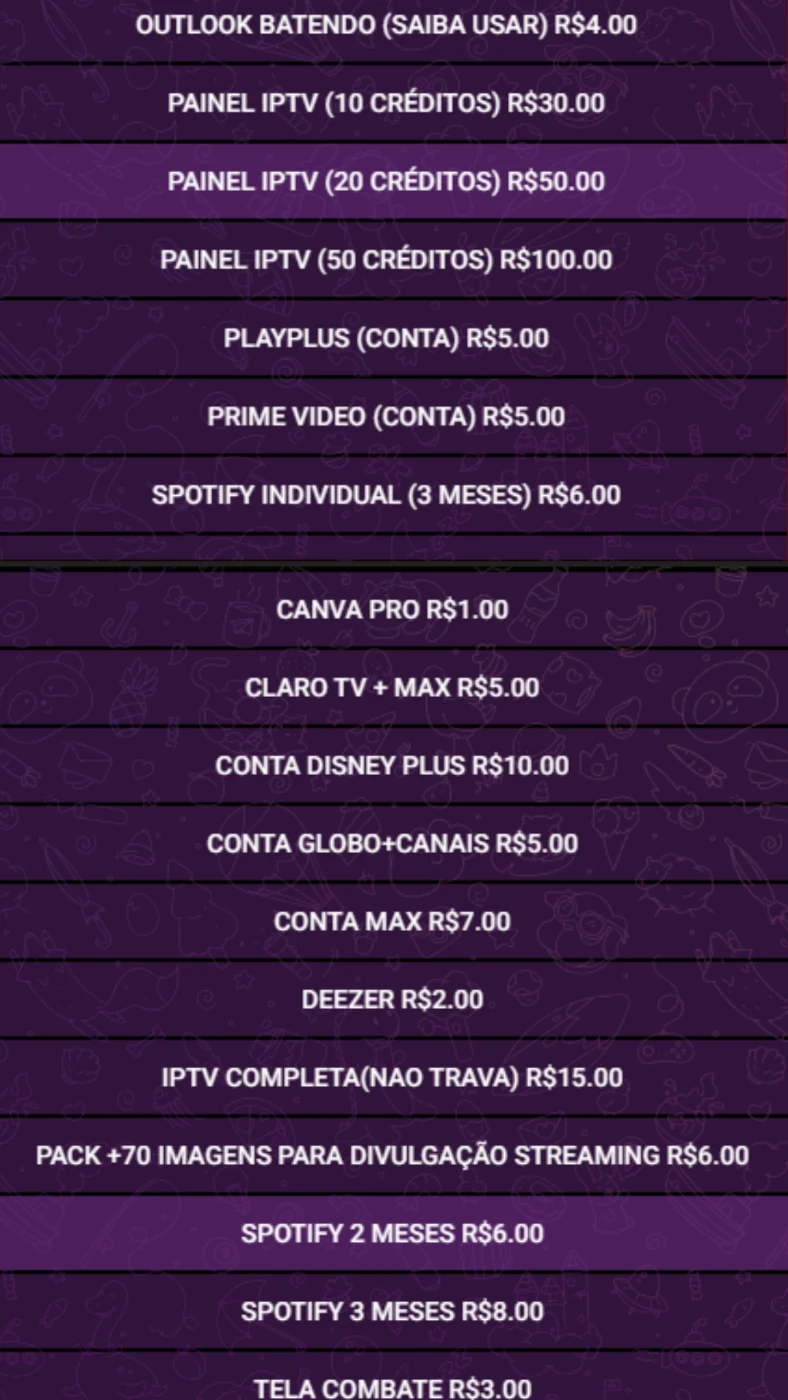Tap TELA COMBATE R$3.00
This screenshot has height=1400, width=788.
coord(392,1388)
